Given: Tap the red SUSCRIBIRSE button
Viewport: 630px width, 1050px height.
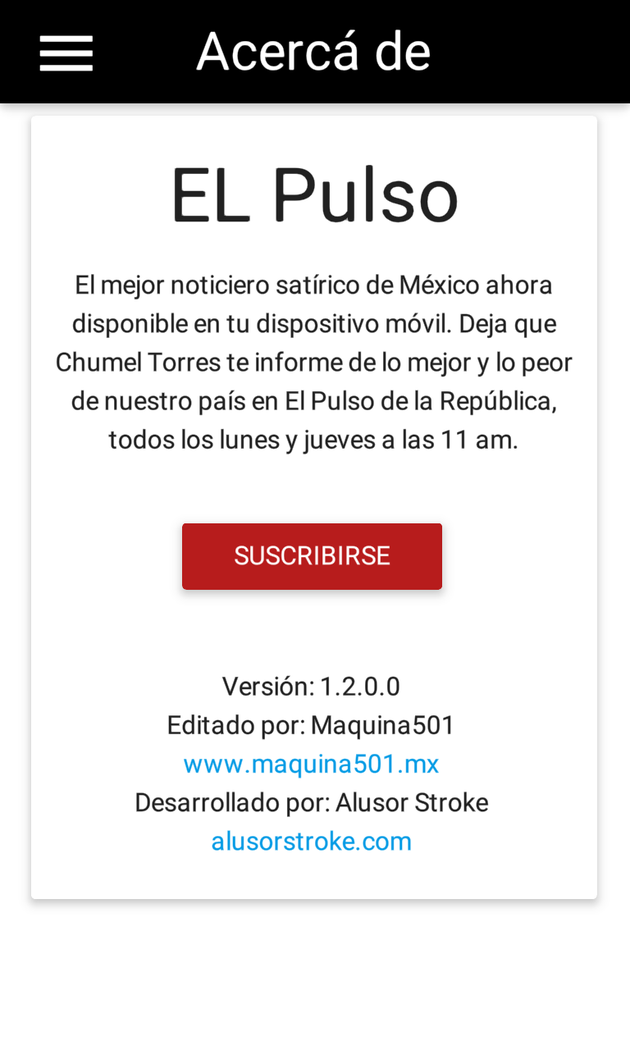Looking at the screenshot, I should pyautogui.click(x=312, y=556).
